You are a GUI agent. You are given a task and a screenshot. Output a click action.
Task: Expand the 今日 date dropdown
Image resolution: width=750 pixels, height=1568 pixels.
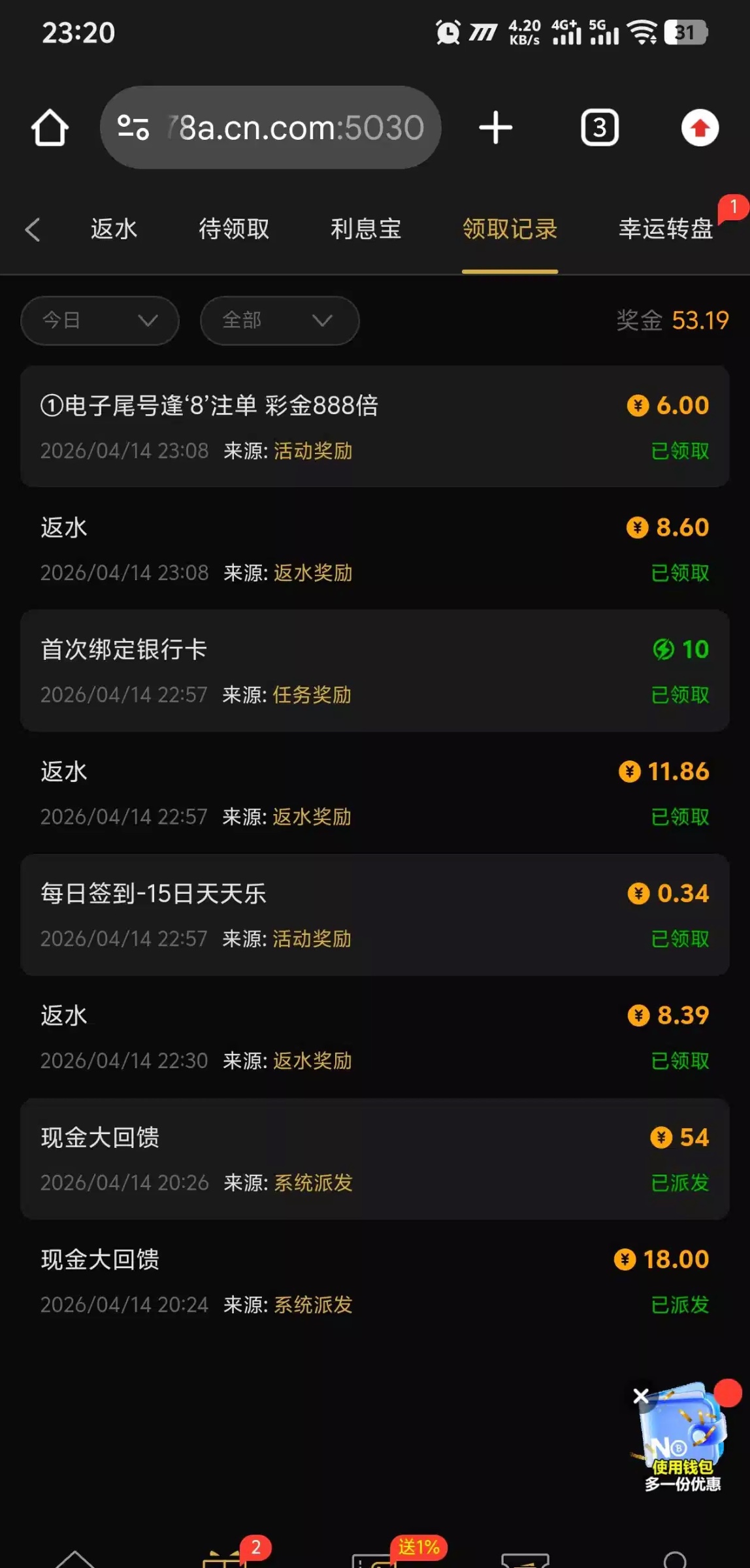tap(100, 320)
